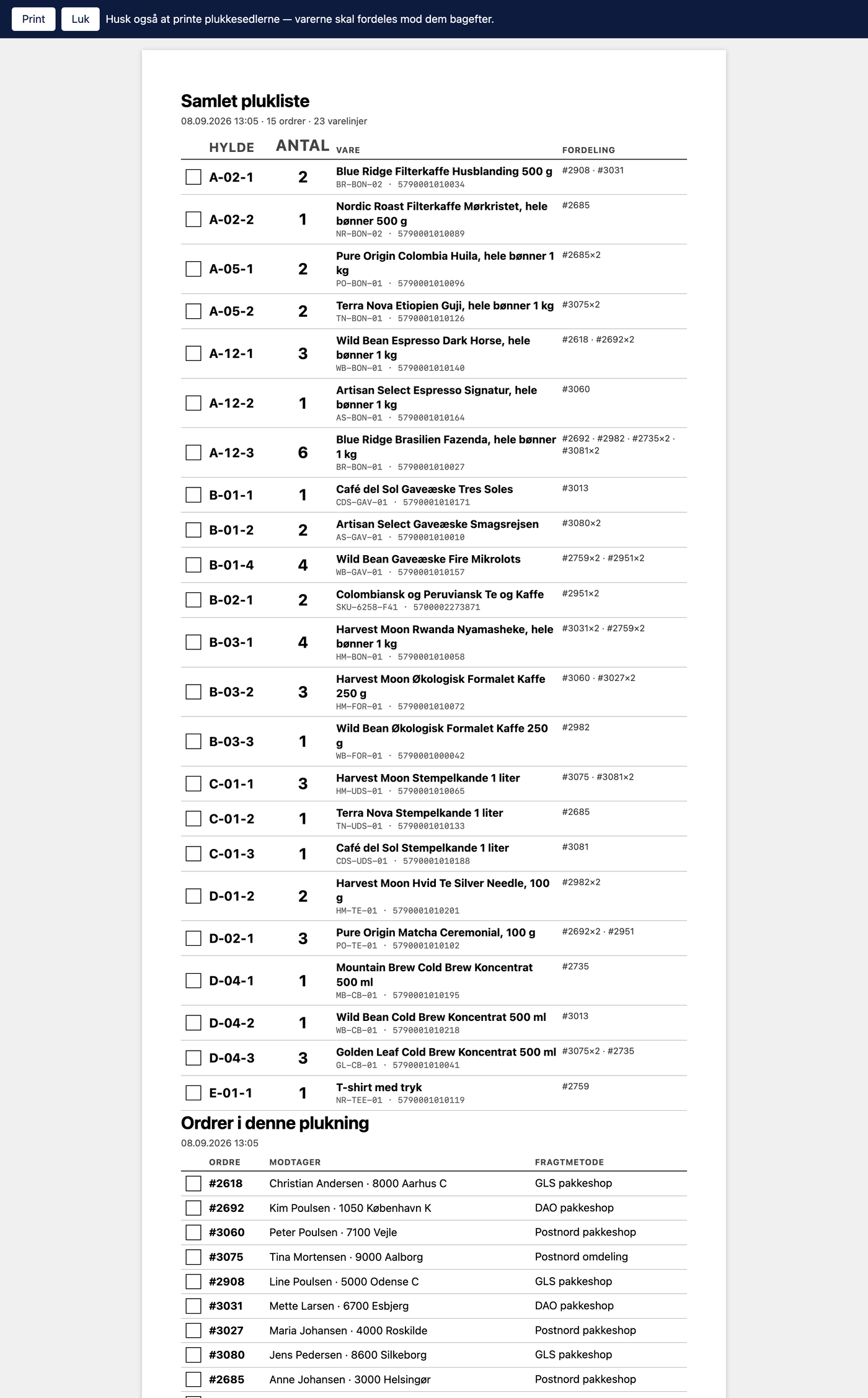Tick shelf B-01-4 Wild Bean Gaveæske
The image size is (868, 1398).
tap(193, 565)
